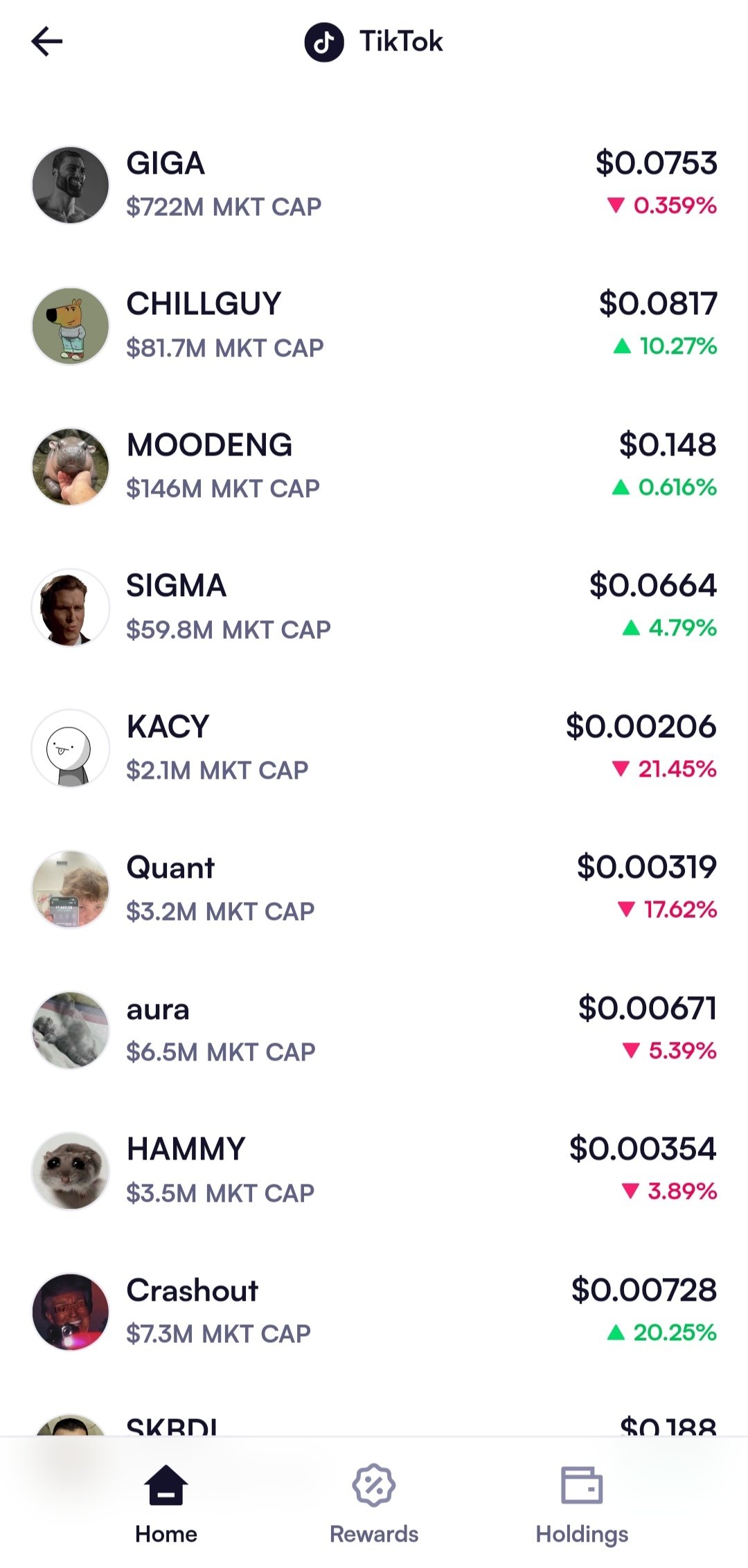
Task: Switch to the Home tab
Action: point(166,1504)
